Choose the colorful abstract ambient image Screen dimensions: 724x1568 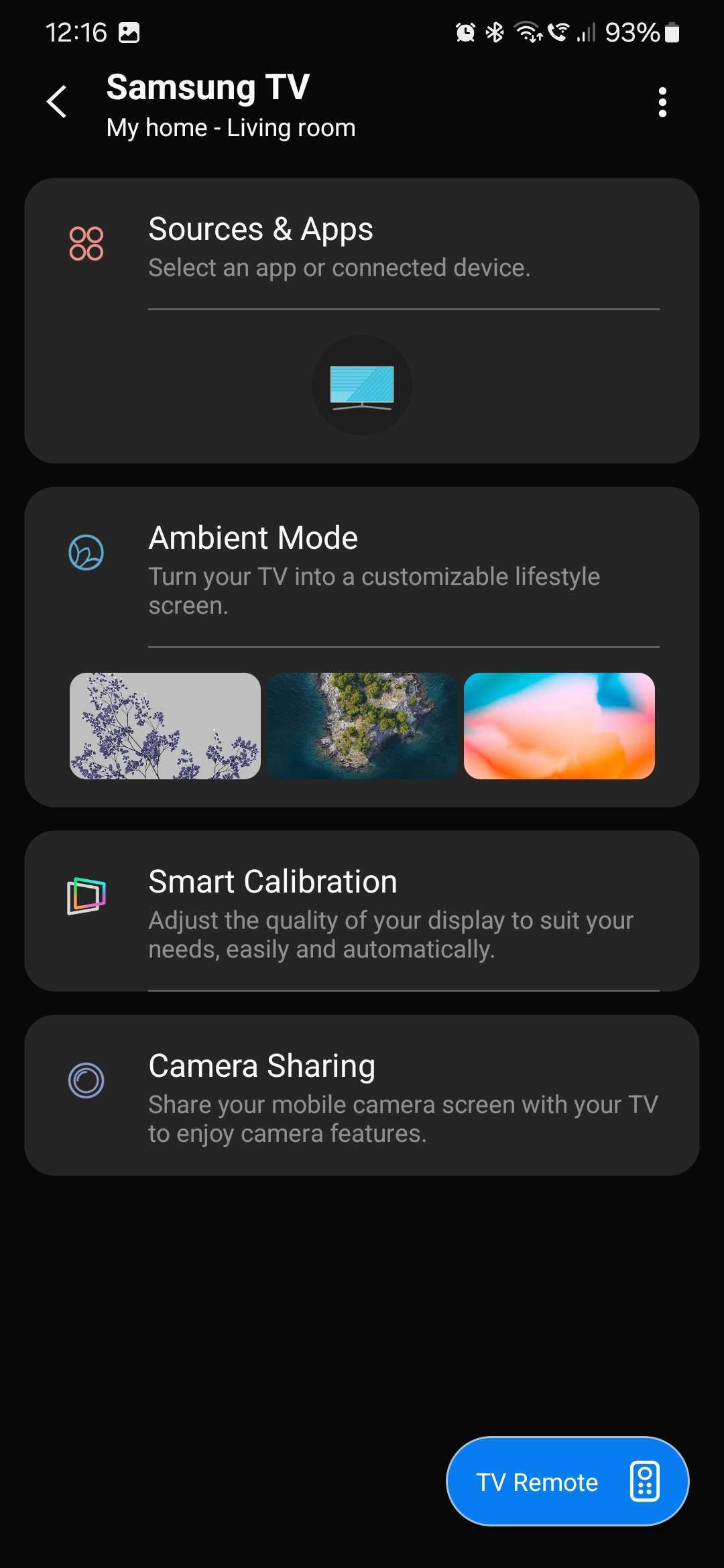point(559,726)
